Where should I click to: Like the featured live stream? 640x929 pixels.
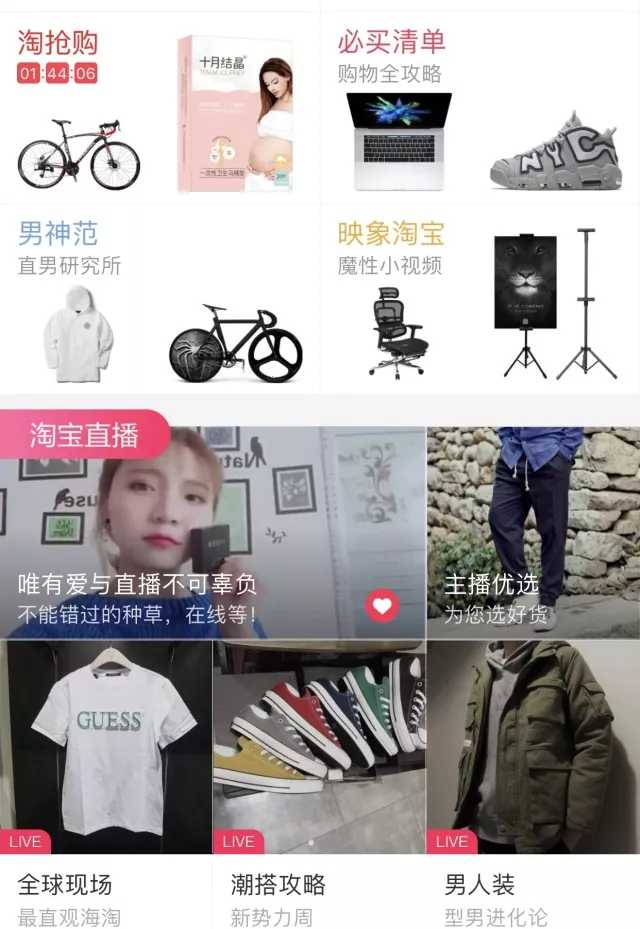click(382, 605)
